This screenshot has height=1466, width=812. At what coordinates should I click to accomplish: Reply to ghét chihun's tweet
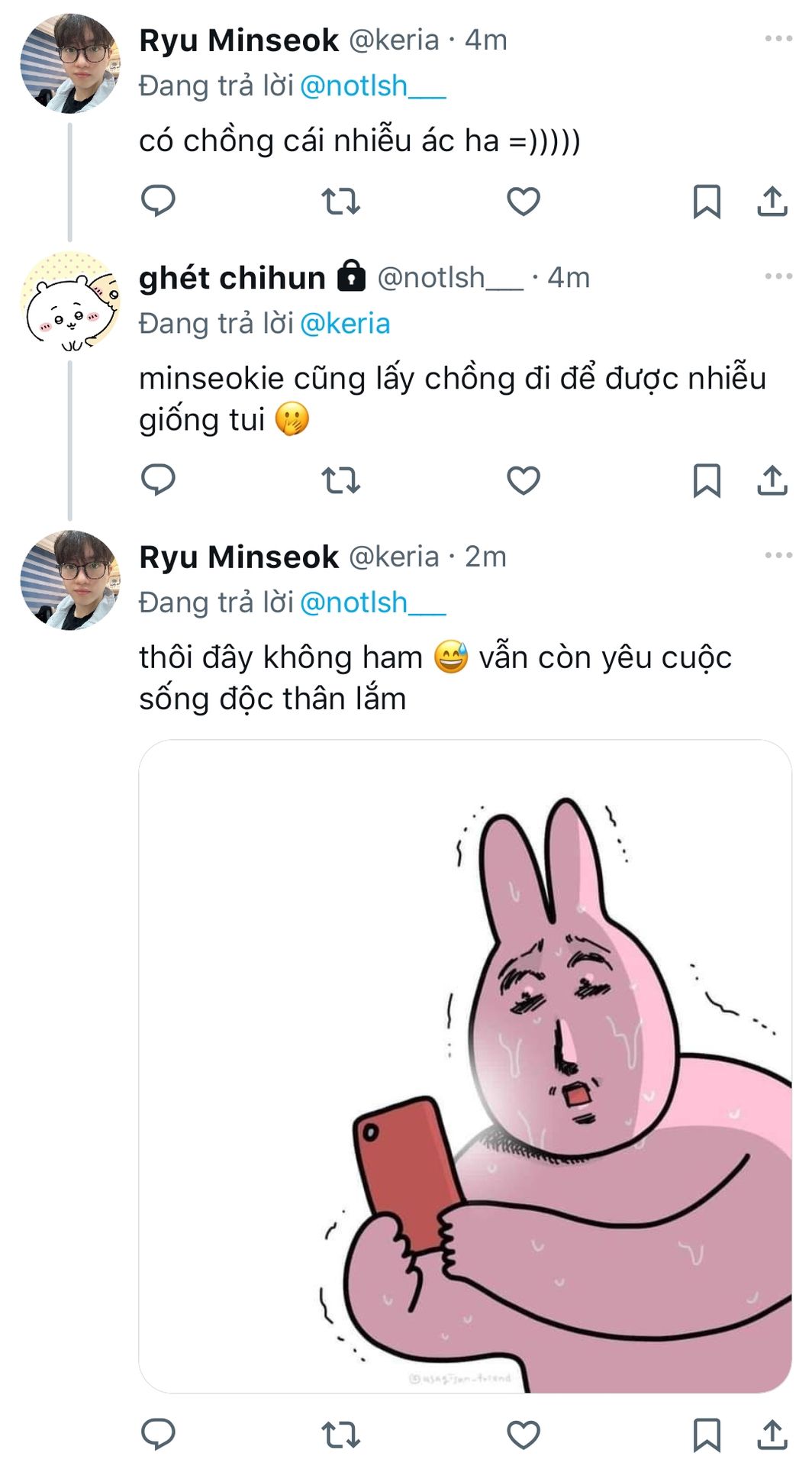[159, 480]
